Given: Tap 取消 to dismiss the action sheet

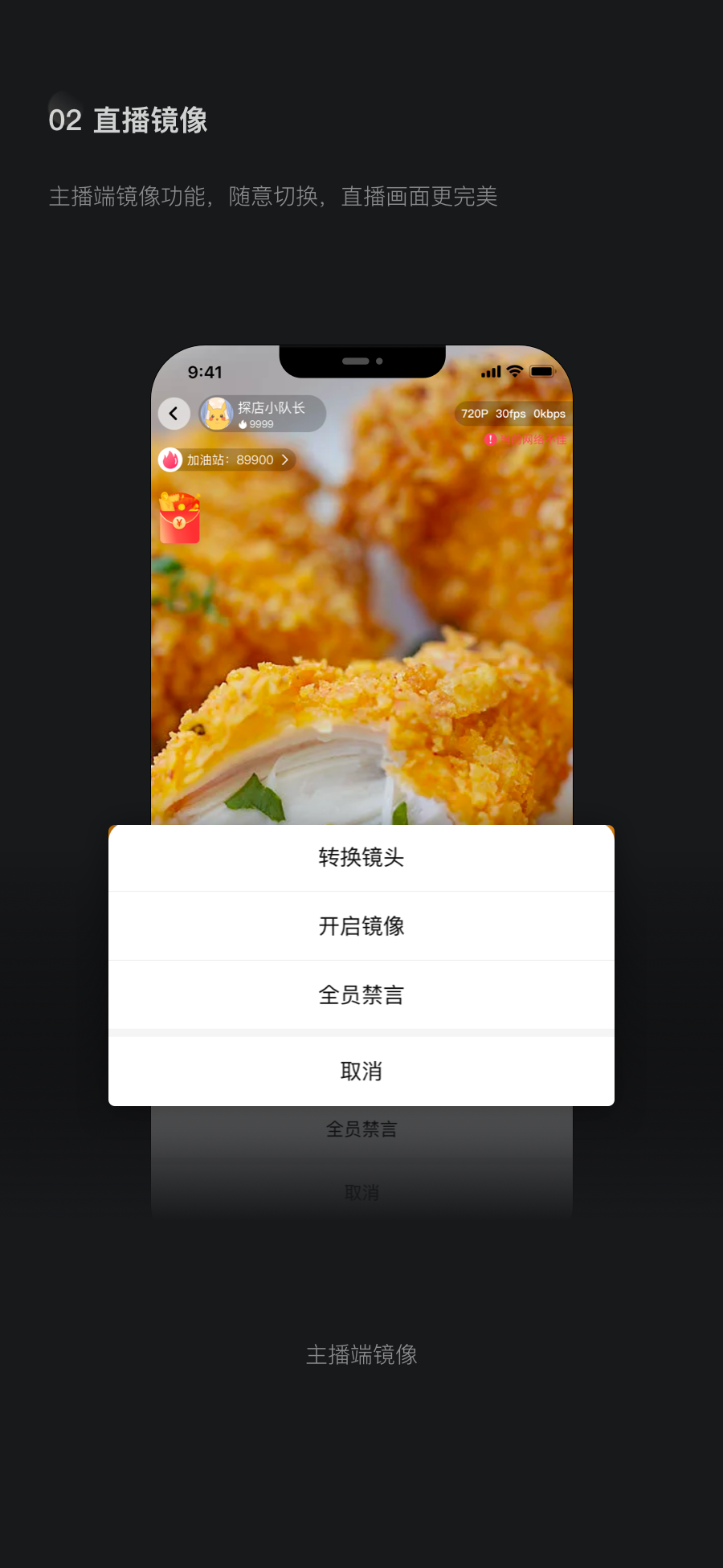Looking at the screenshot, I should tap(361, 1070).
